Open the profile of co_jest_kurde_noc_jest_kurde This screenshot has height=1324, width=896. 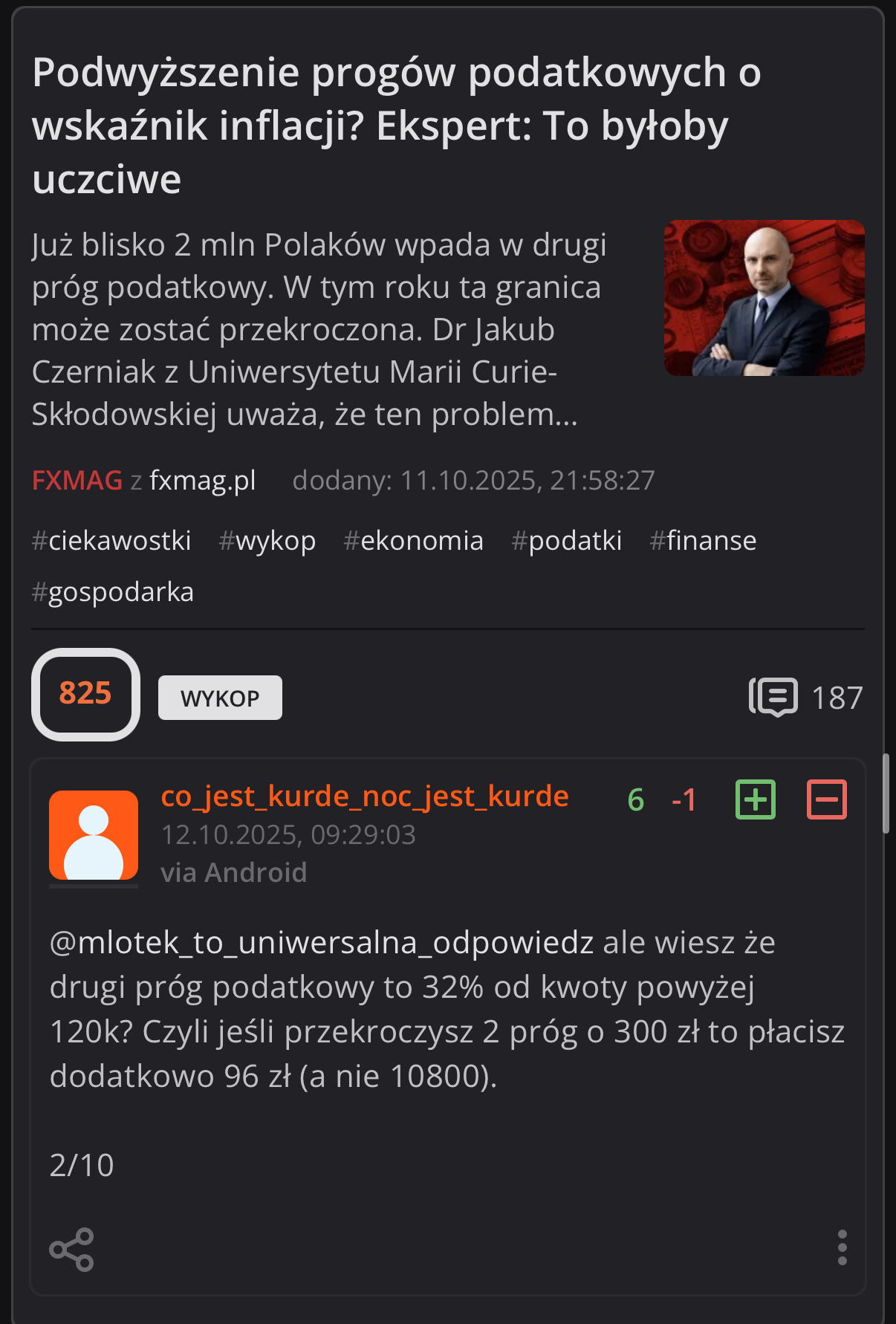click(x=365, y=796)
